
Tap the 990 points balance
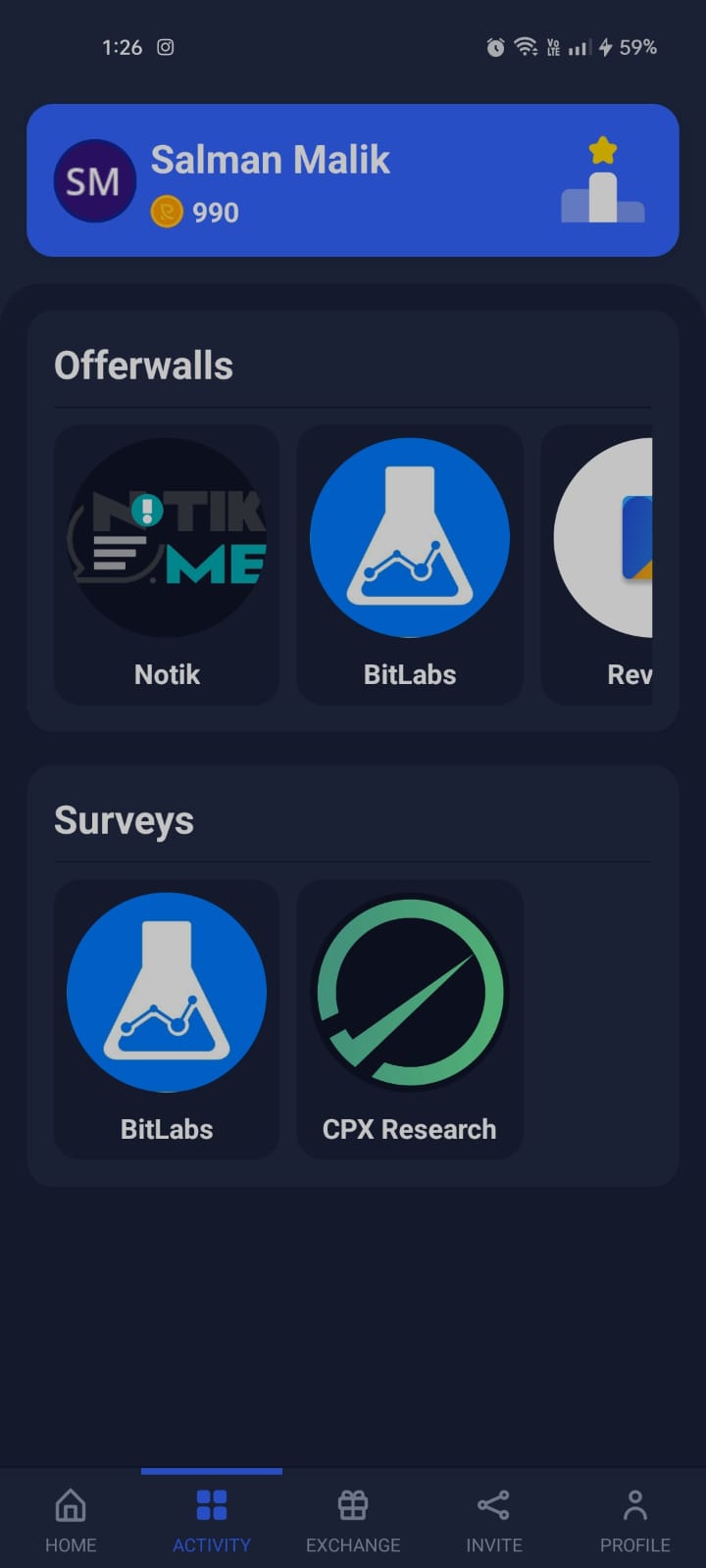point(218,212)
